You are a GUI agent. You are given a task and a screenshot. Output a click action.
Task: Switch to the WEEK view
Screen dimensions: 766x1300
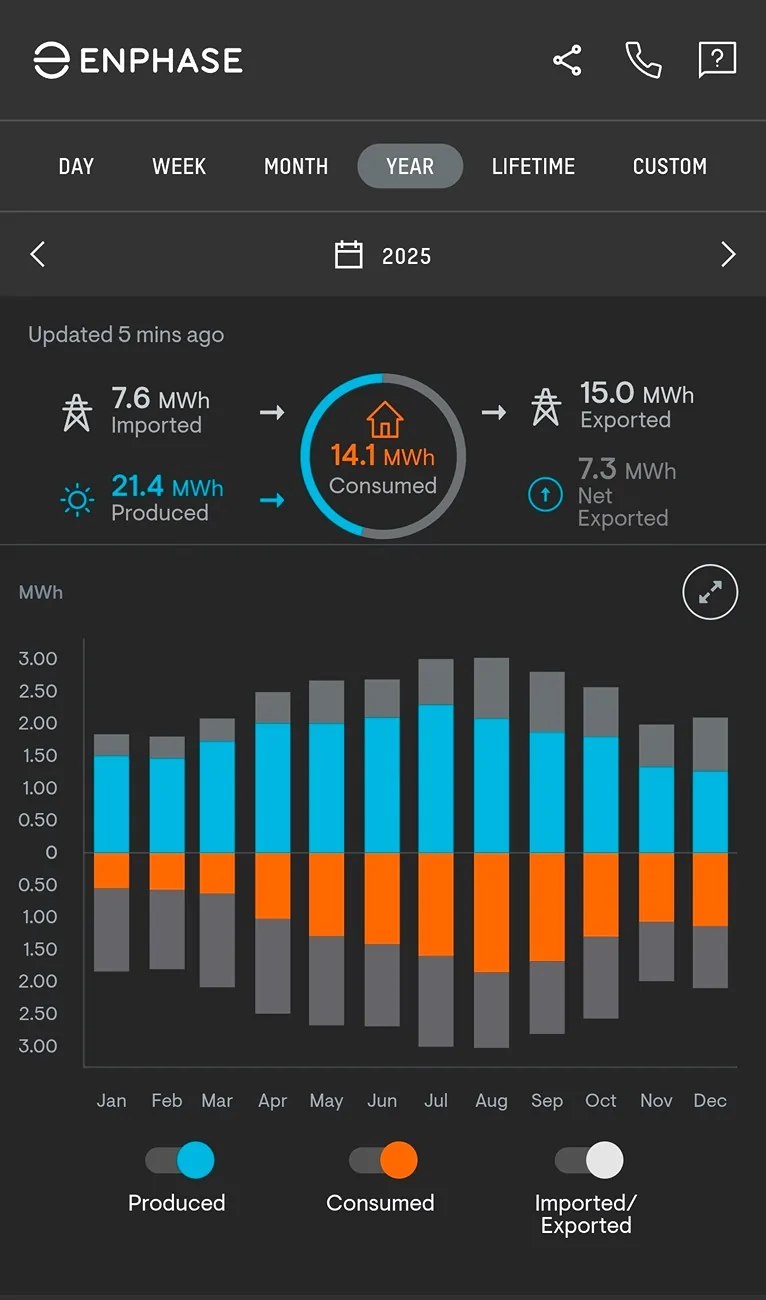(x=179, y=166)
